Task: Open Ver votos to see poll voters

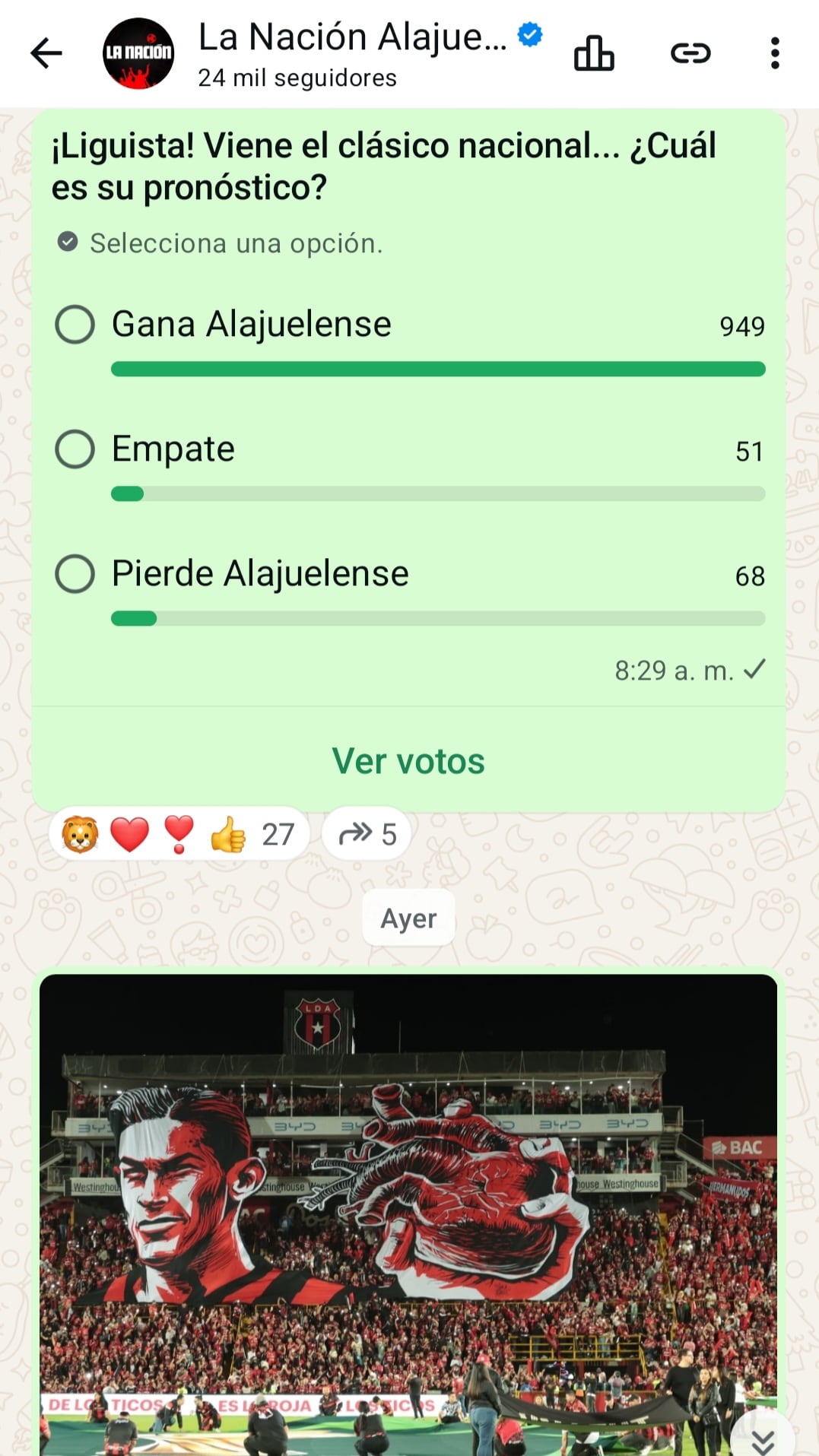Action: [x=408, y=760]
